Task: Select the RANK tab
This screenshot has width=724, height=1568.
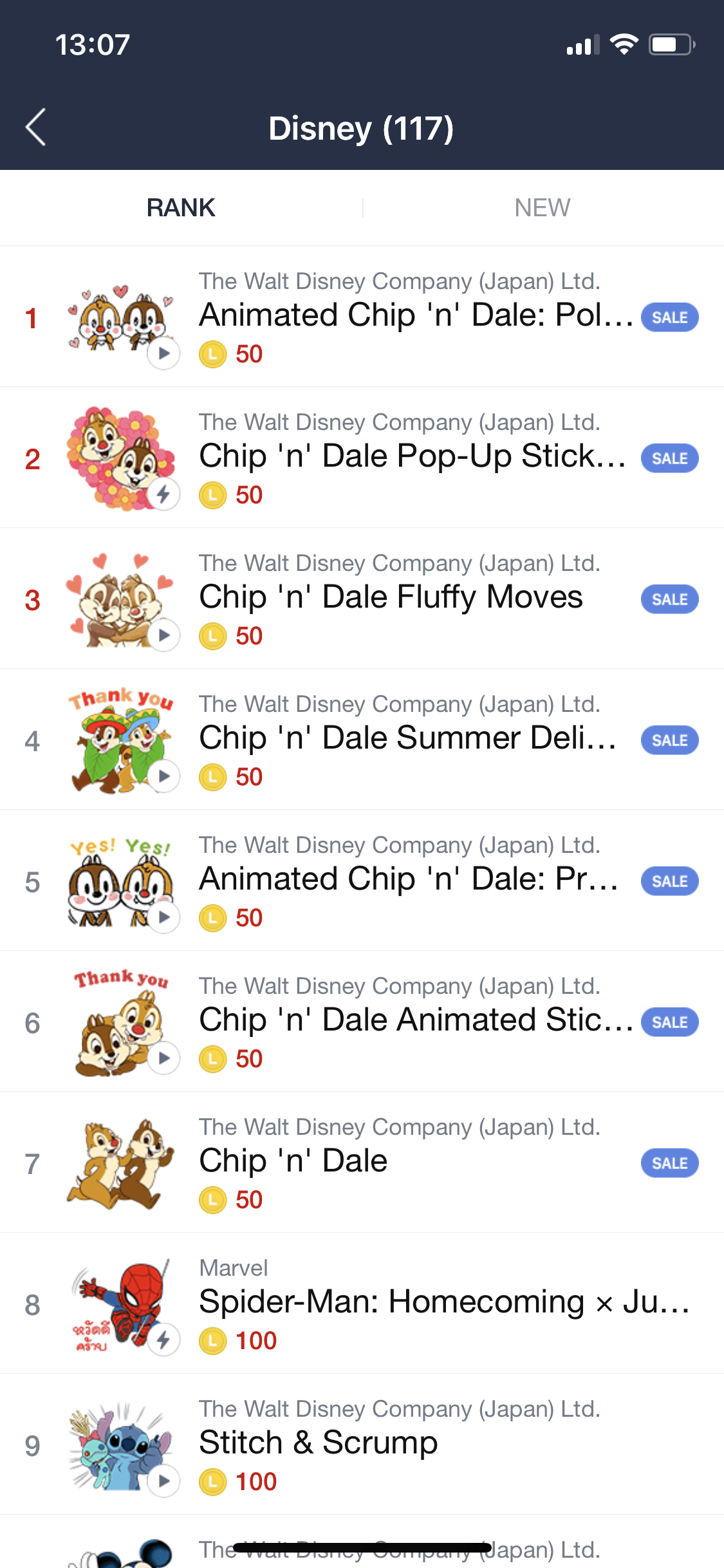Action: pos(181,208)
